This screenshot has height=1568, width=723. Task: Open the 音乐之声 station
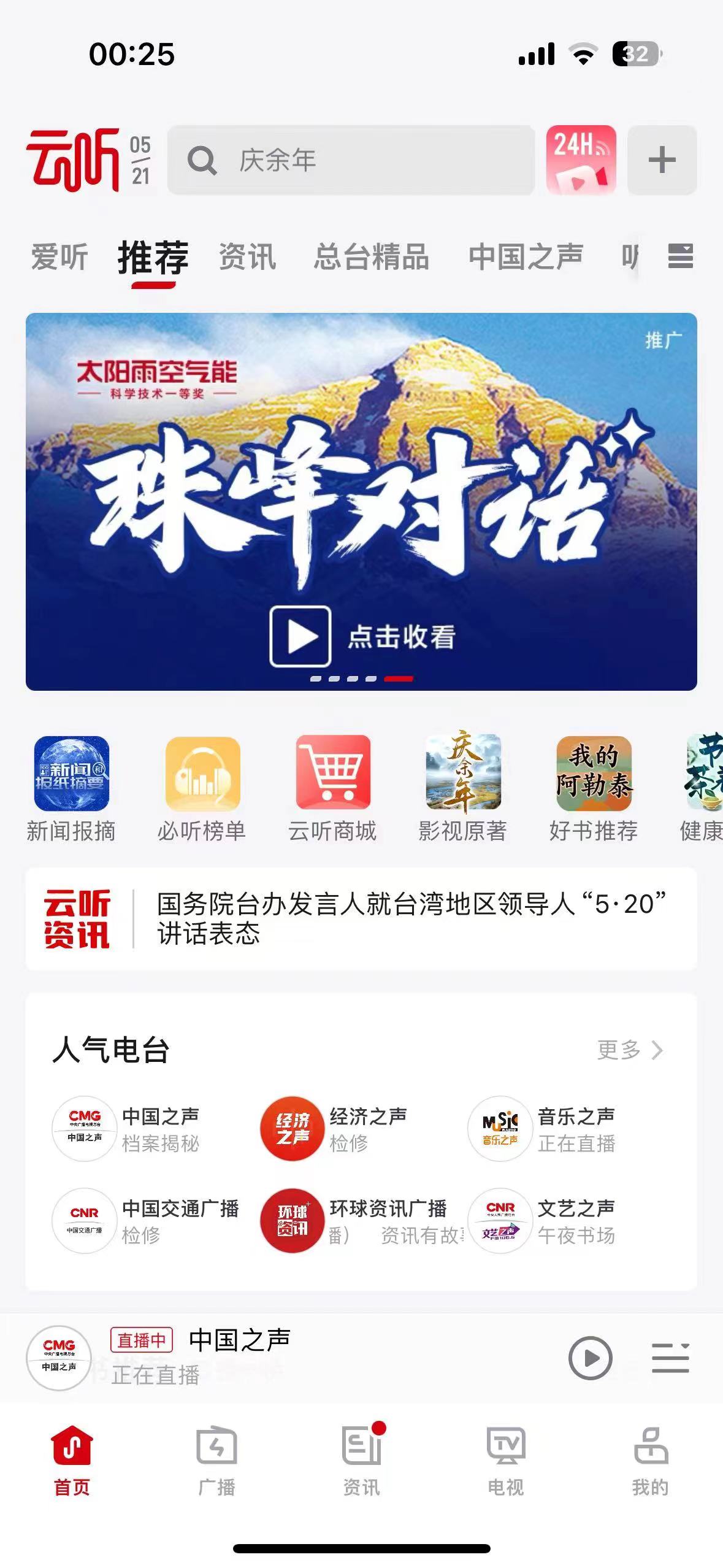(543, 1129)
